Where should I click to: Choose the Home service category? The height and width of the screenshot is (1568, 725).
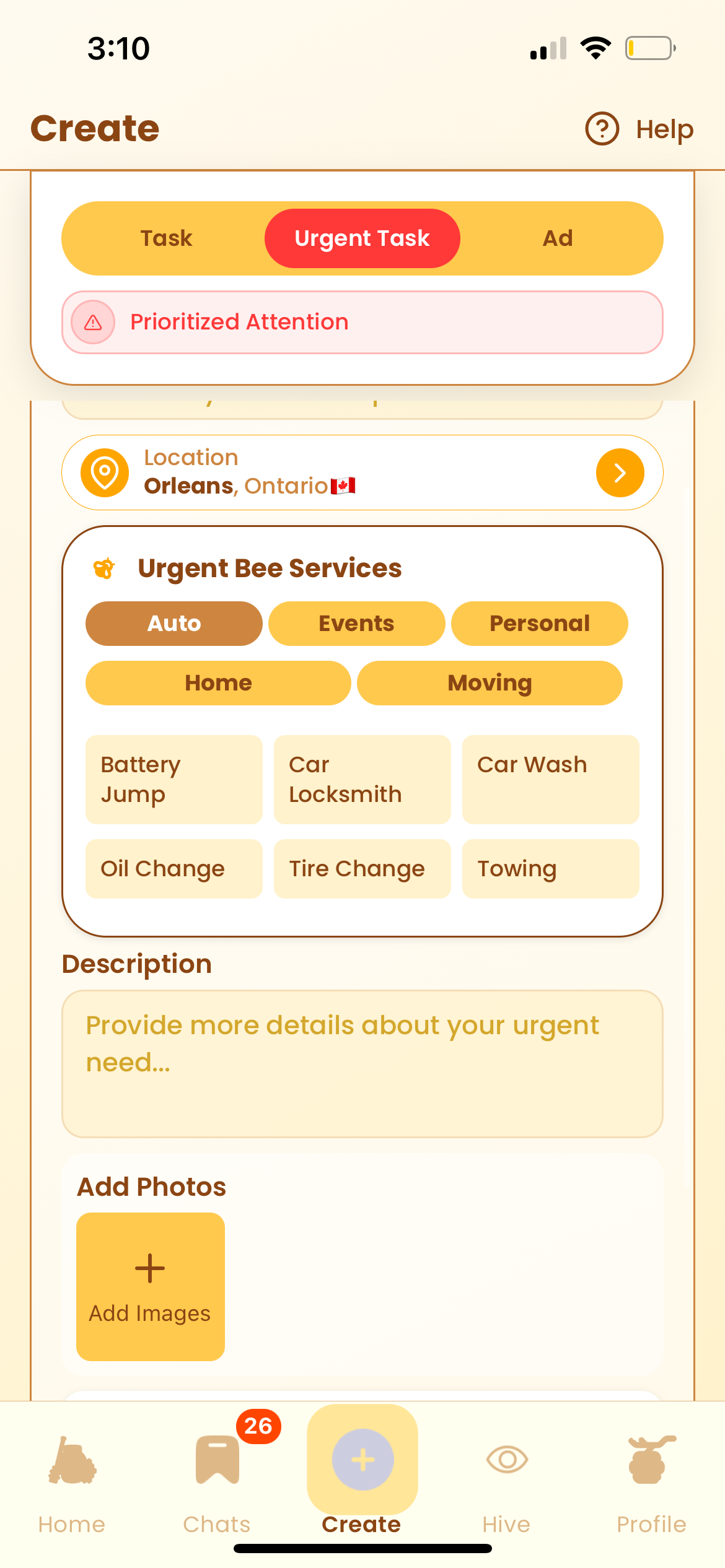pyautogui.click(x=218, y=683)
